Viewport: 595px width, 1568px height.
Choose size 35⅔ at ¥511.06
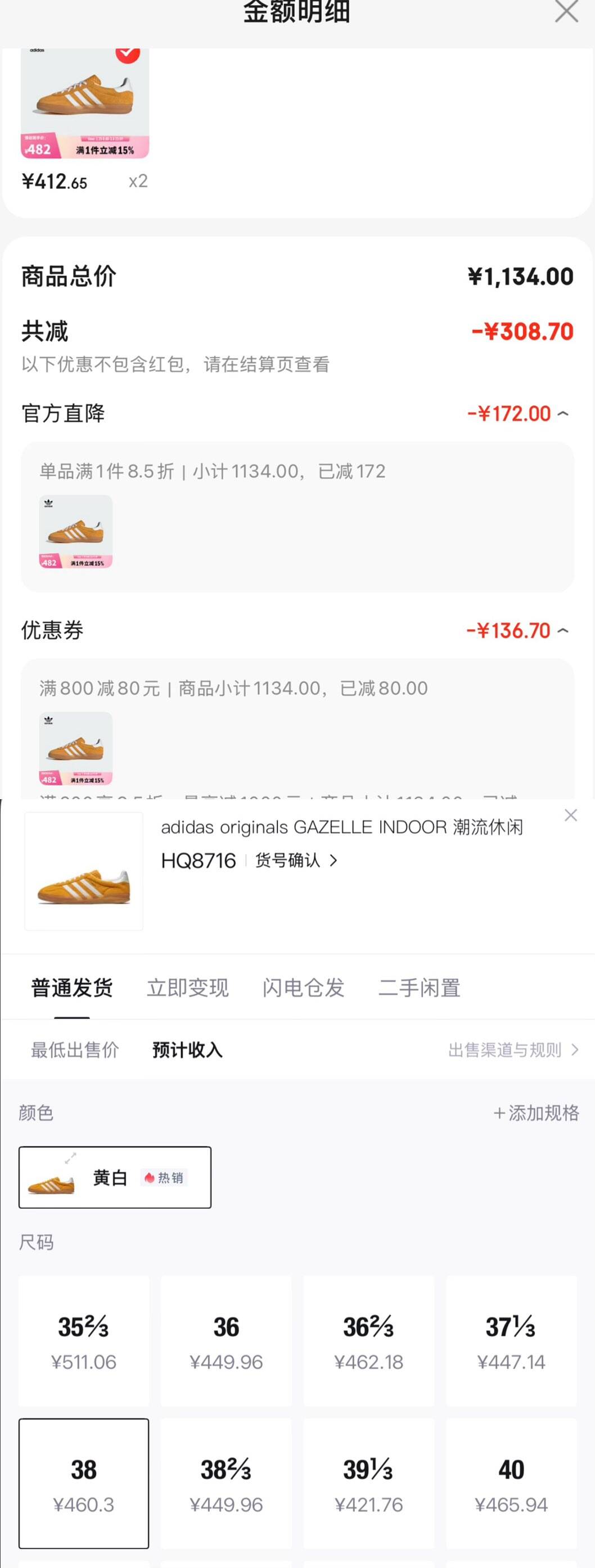pyautogui.click(x=83, y=1341)
